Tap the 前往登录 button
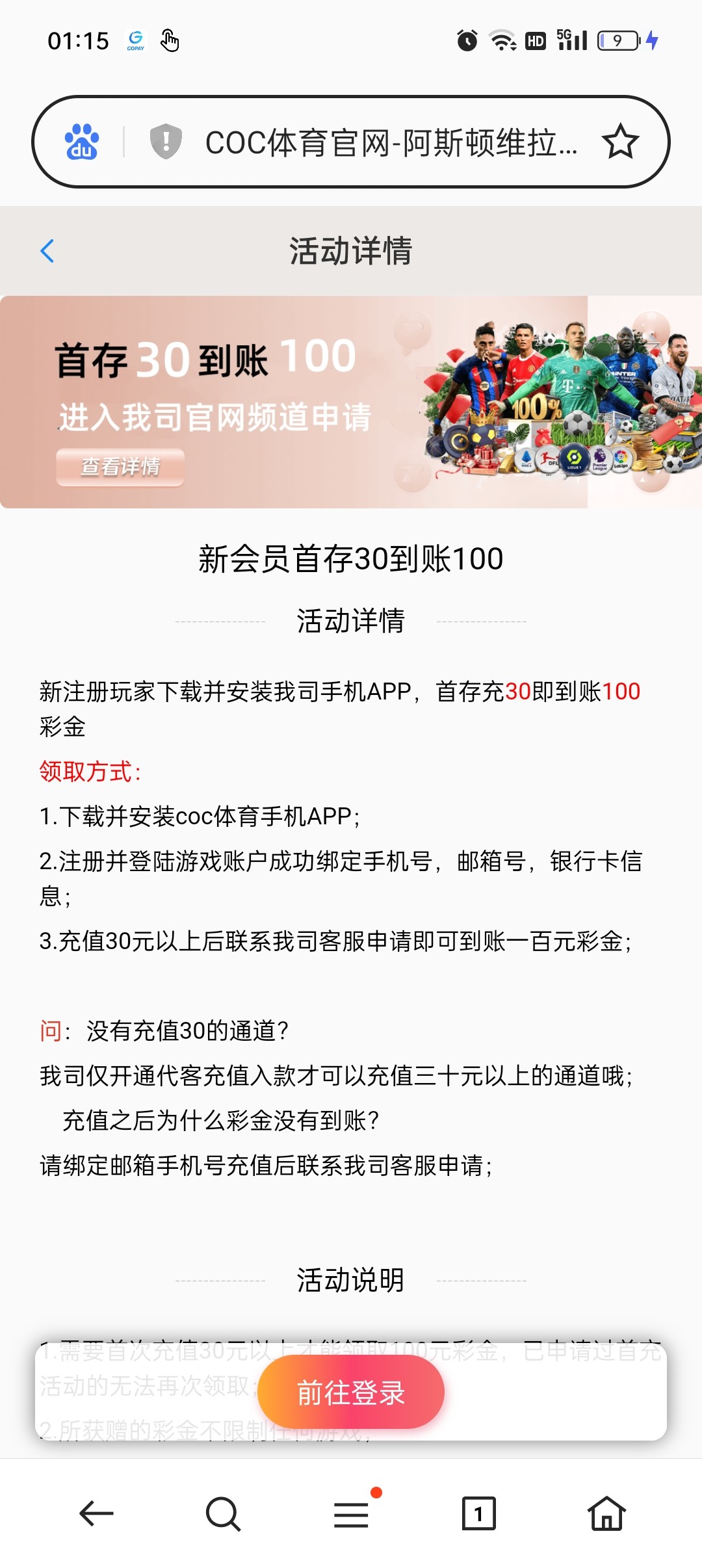 (351, 1392)
